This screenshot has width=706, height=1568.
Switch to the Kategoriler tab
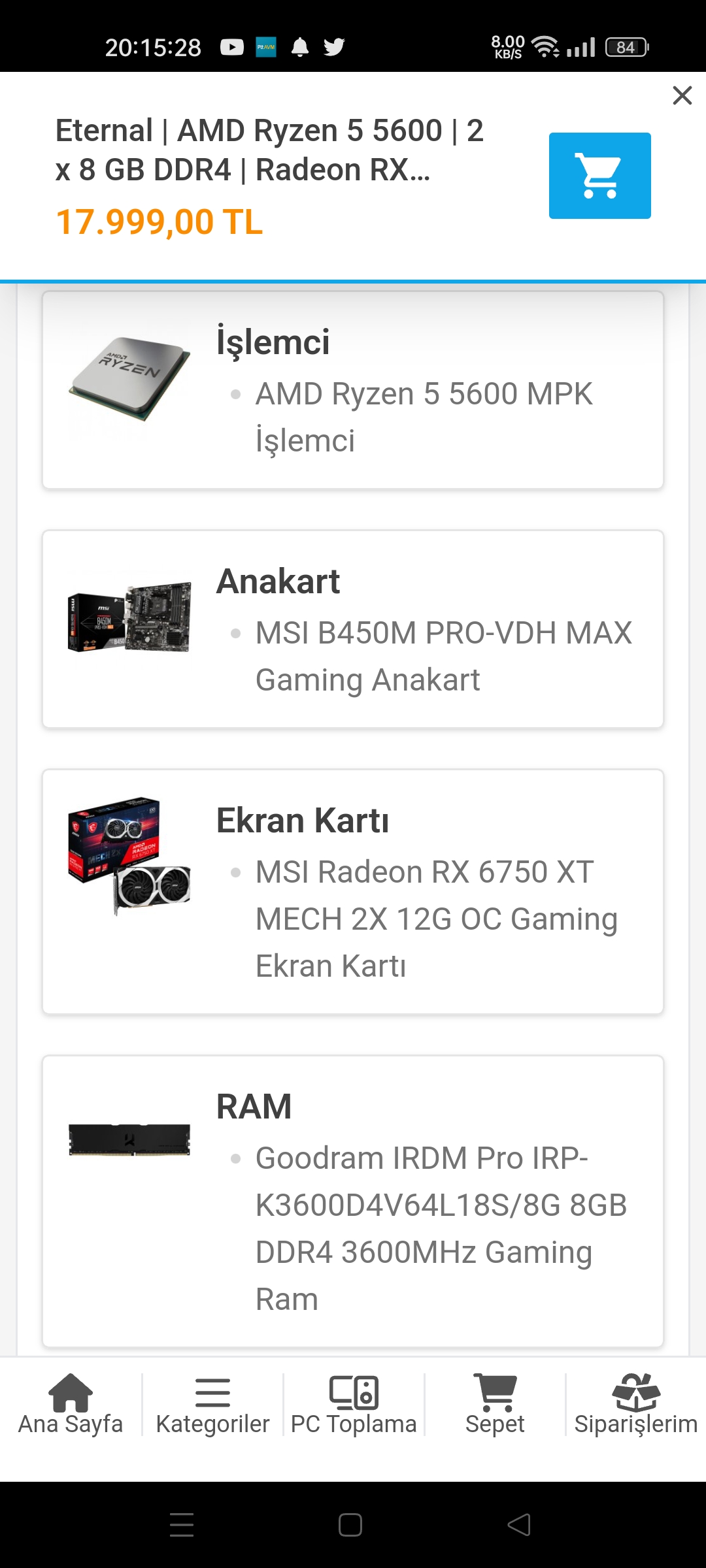[x=212, y=1405]
